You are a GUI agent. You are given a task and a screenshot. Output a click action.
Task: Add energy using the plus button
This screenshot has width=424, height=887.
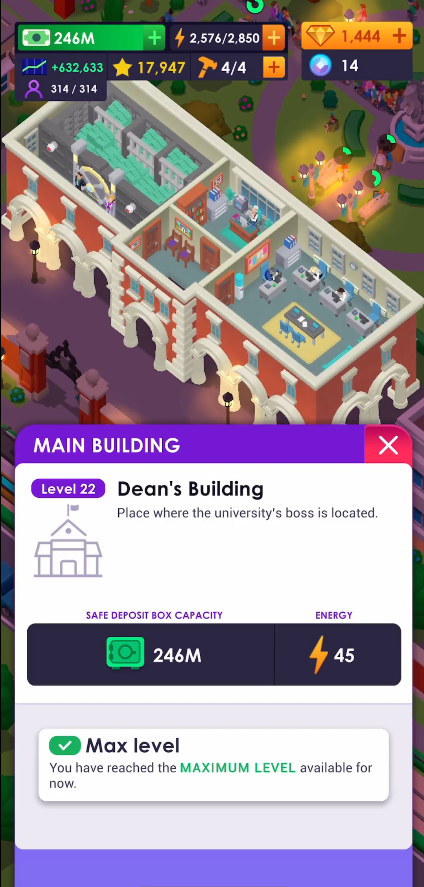click(x=273, y=38)
